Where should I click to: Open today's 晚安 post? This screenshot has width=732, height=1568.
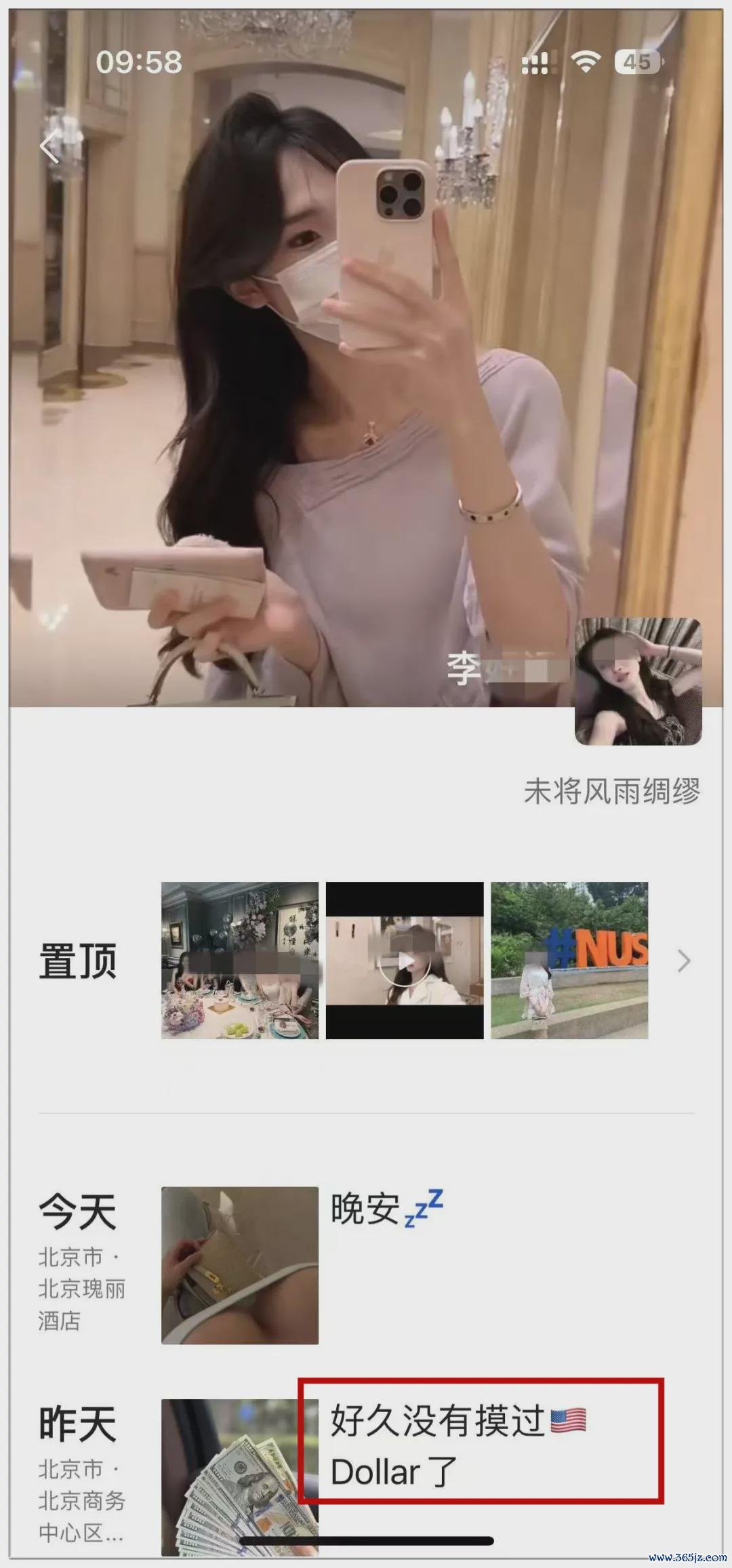(x=239, y=1266)
